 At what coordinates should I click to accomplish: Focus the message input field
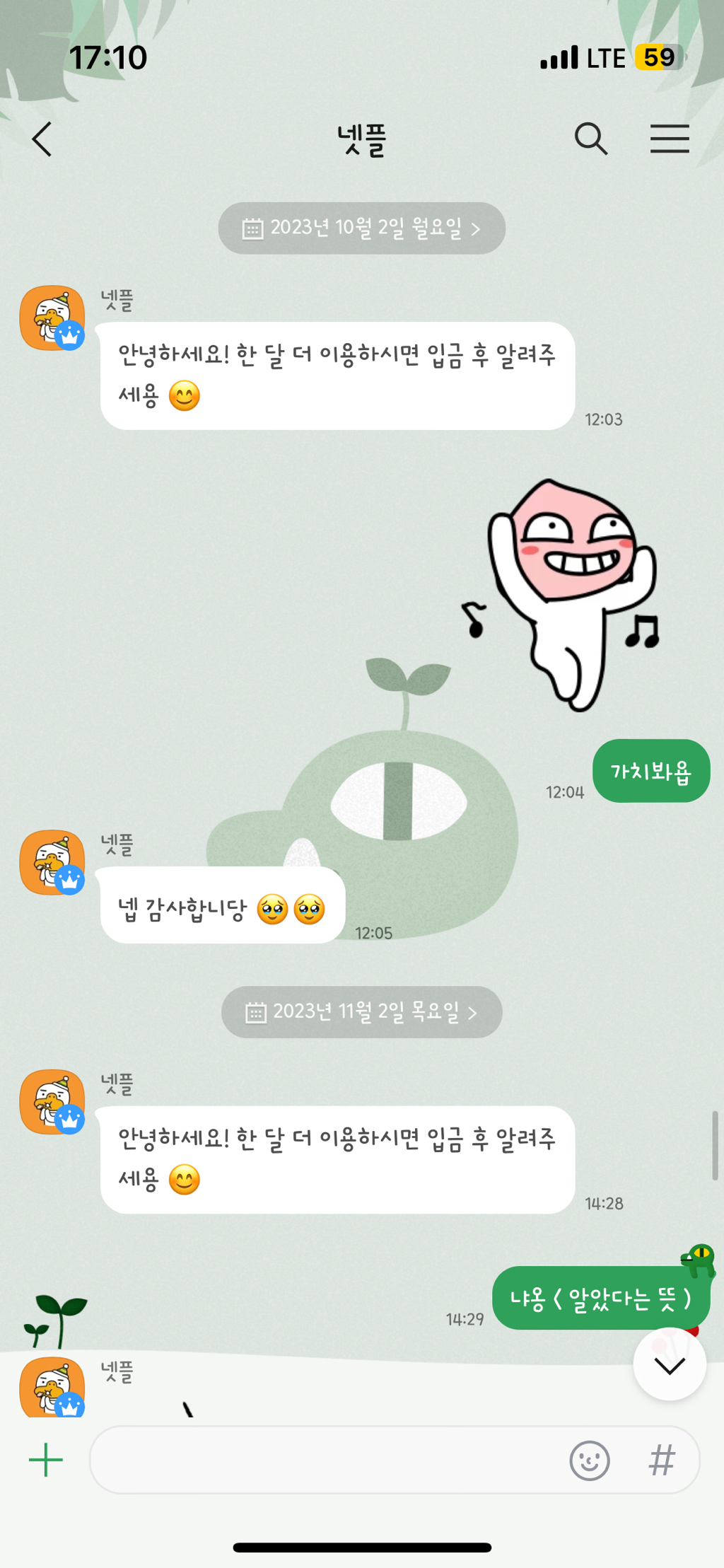click(x=325, y=1460)
